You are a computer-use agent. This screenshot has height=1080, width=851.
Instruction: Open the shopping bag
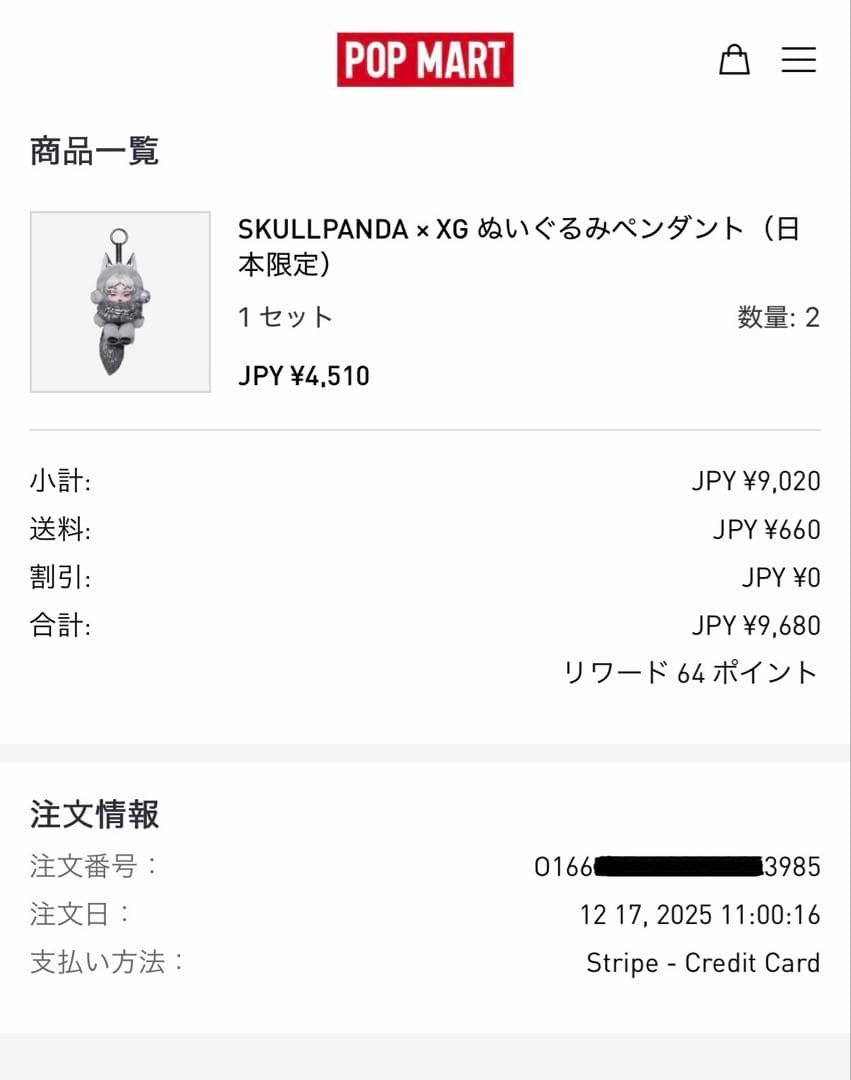tap(734, 59)
